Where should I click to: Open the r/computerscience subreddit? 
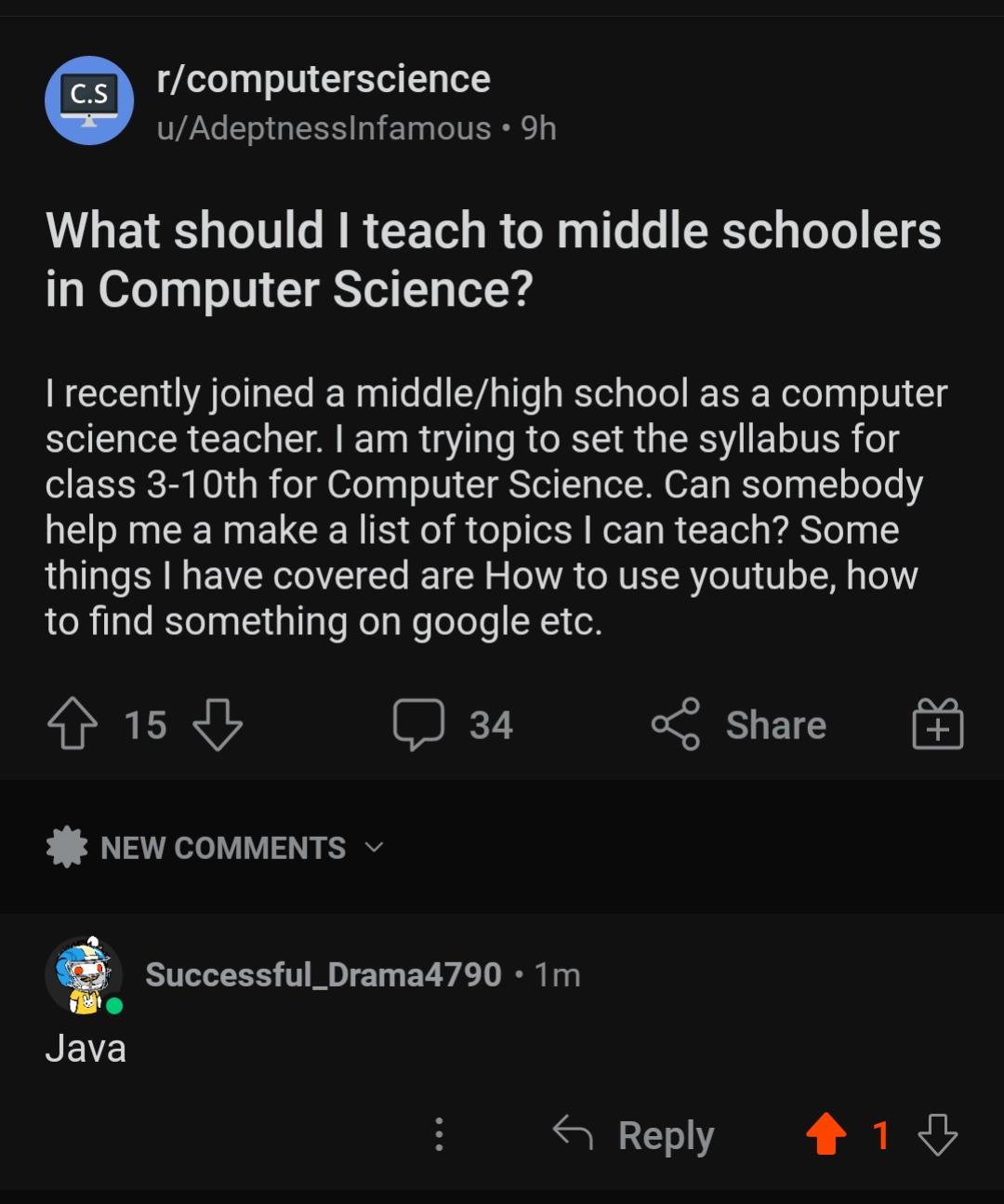(323, 80)
